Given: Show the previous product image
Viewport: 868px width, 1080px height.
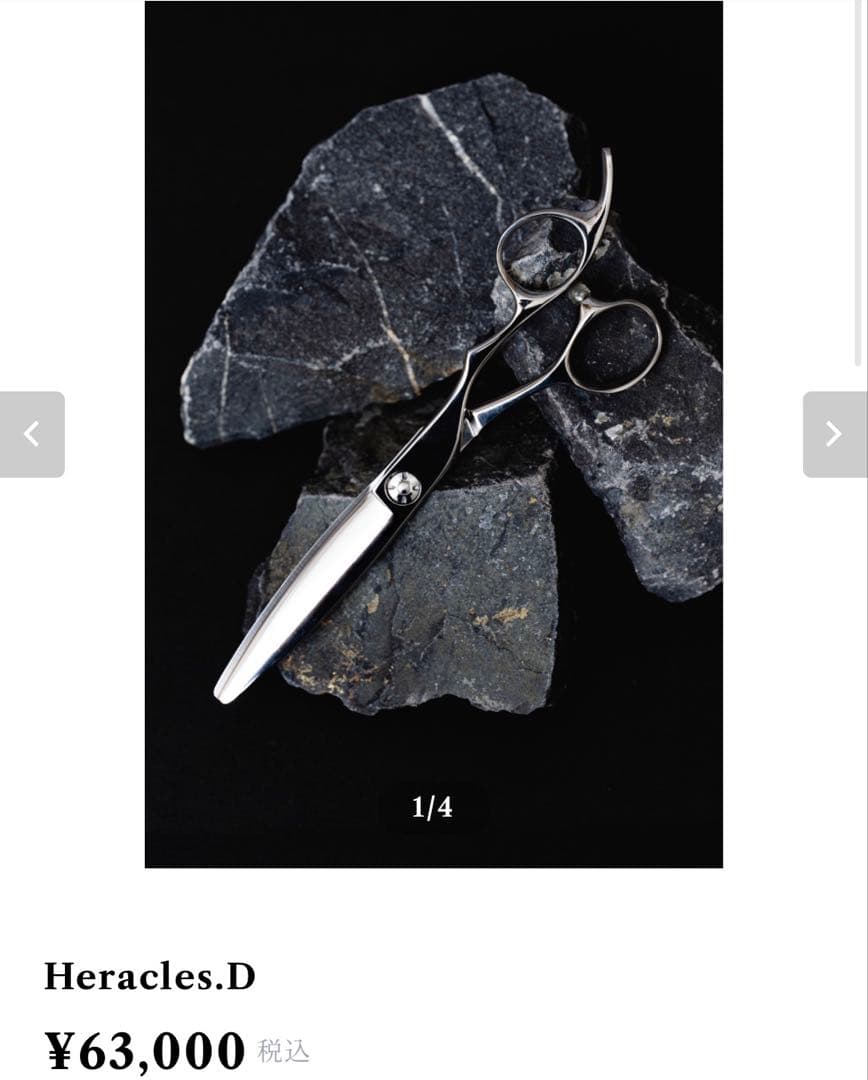Looking at the screenshot, I should click(x=32, y=434).
